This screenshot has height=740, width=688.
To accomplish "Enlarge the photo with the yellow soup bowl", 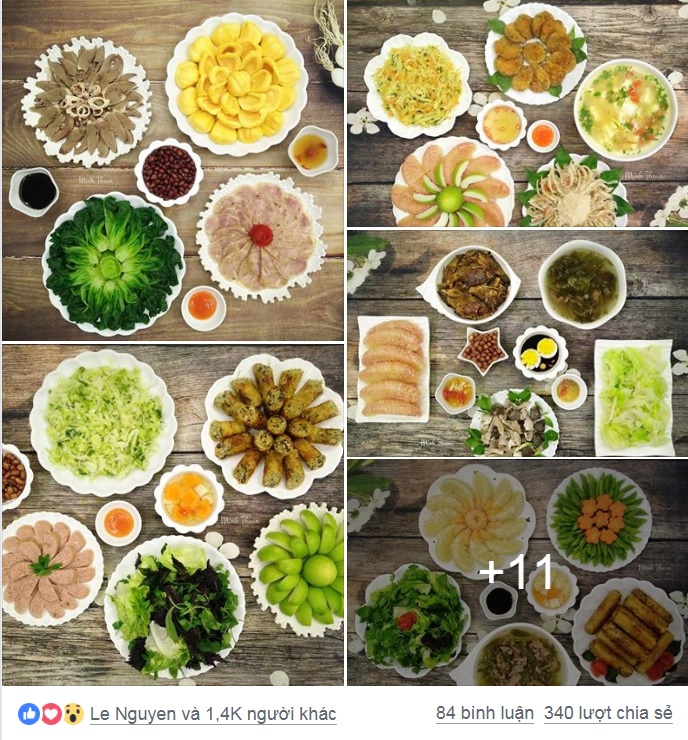I will [517, 113].
